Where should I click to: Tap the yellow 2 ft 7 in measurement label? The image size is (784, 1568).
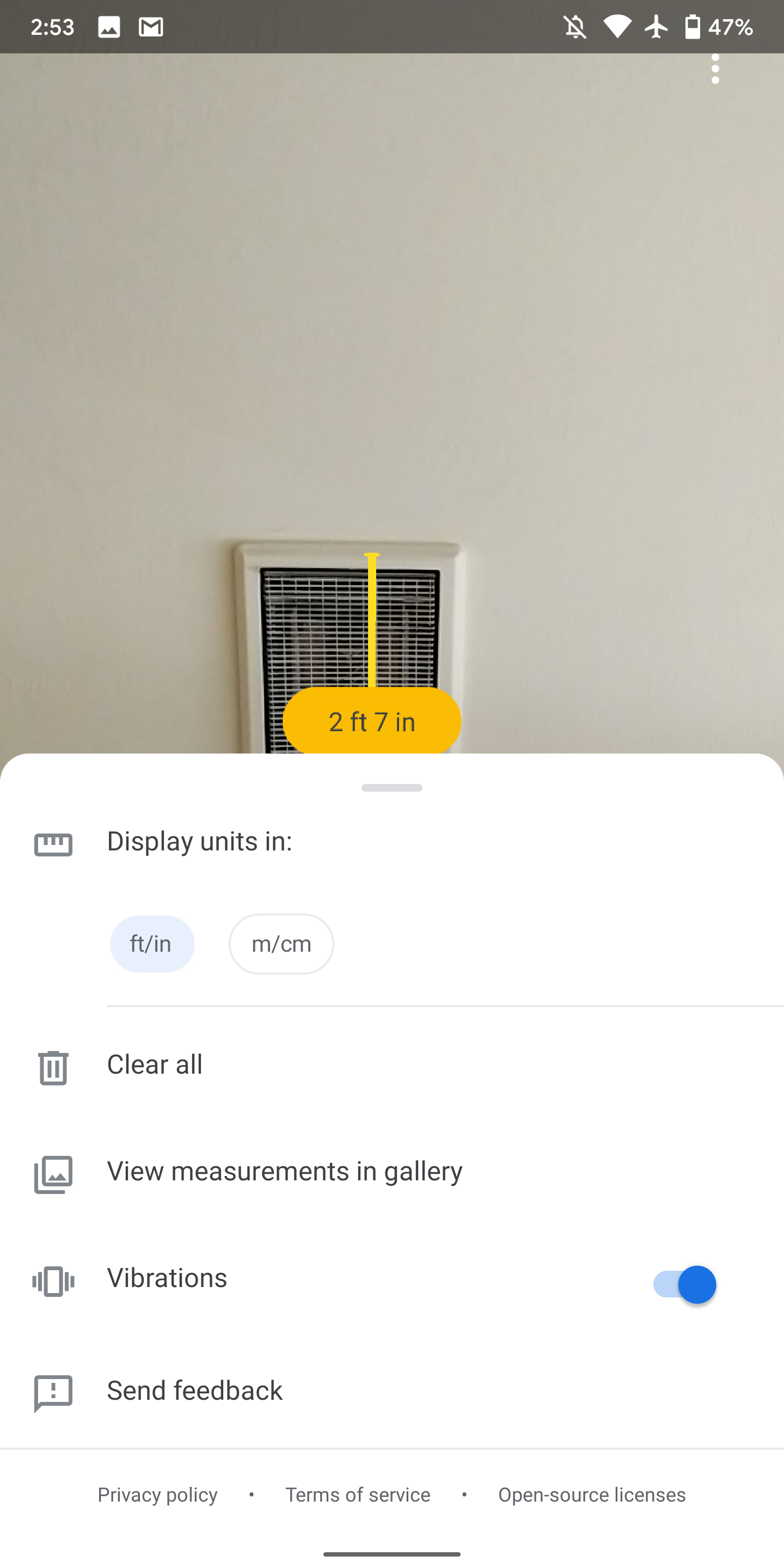[x=372, y=721]
